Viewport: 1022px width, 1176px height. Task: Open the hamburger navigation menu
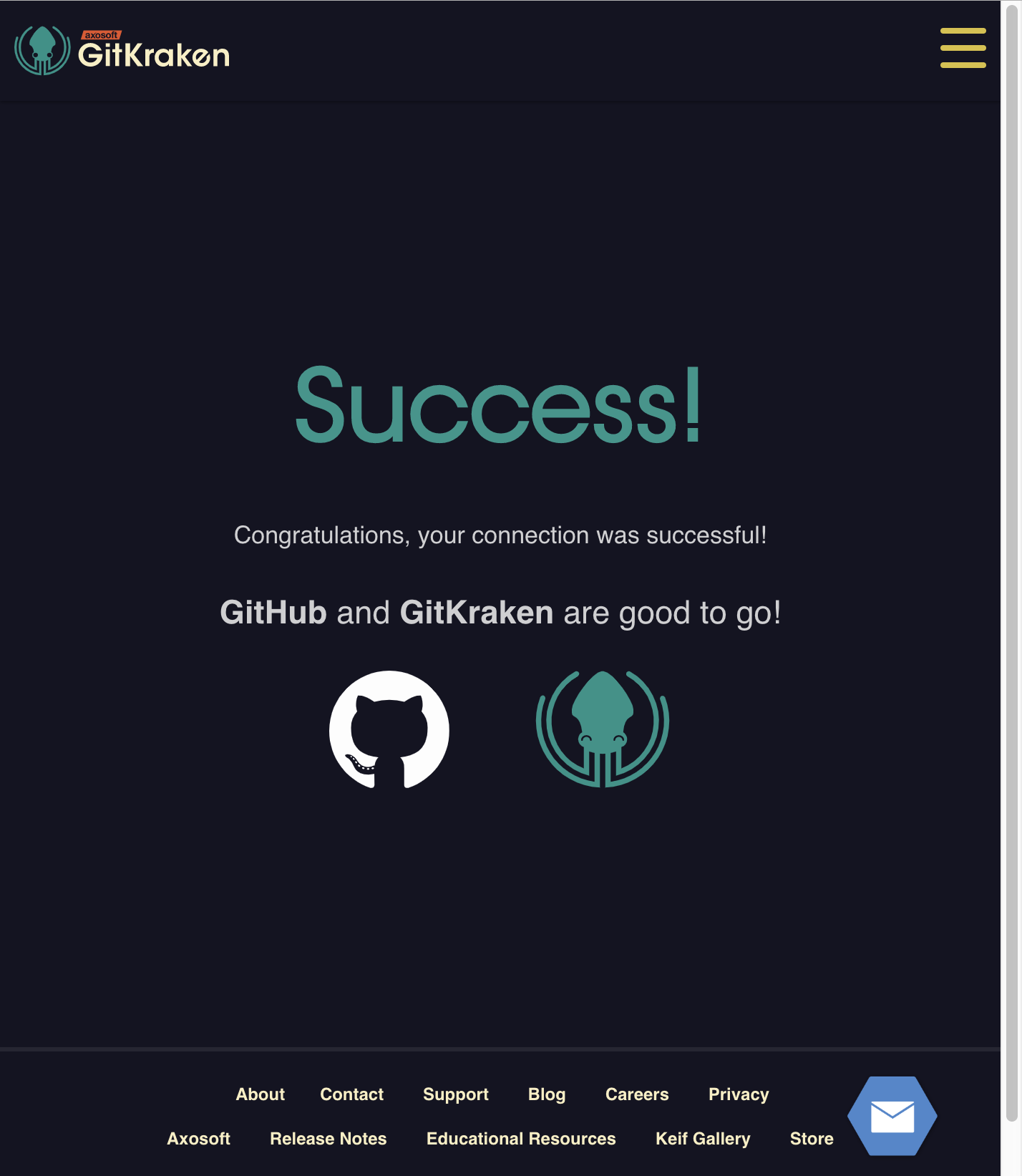click(x=963, y=48)
